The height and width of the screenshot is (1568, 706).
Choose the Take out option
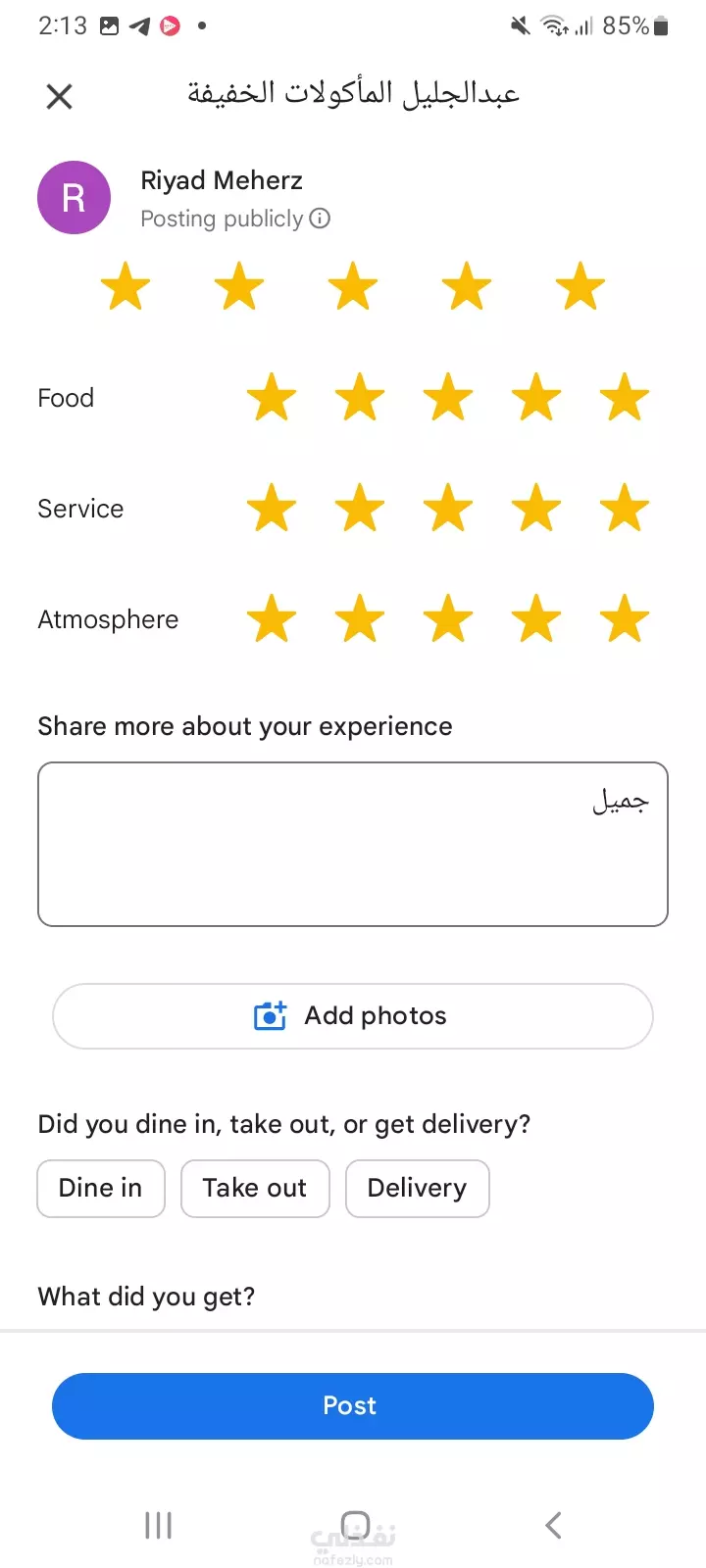tap(255, 1189)
